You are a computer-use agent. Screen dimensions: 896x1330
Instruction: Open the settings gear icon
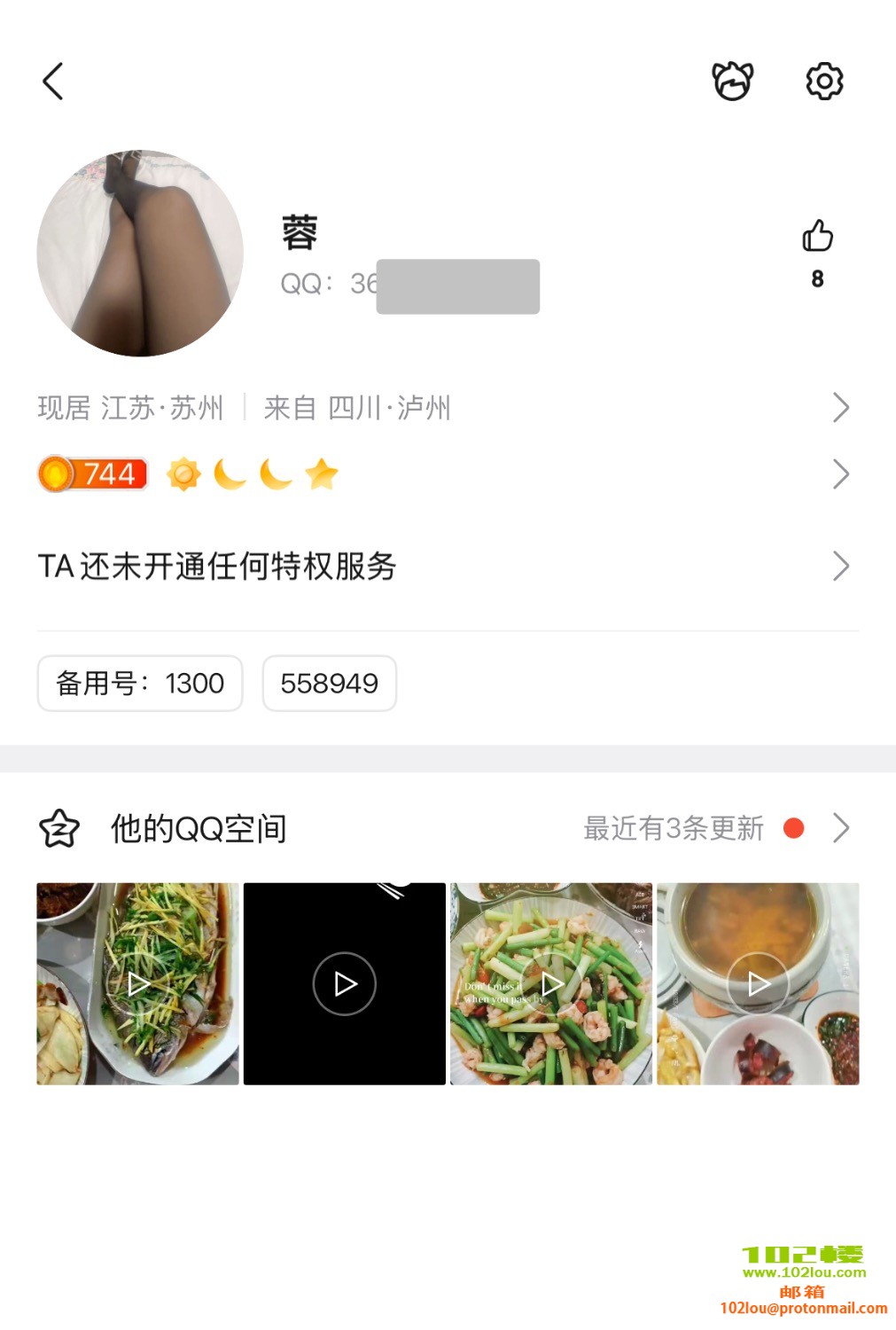(x=824, y=82)
